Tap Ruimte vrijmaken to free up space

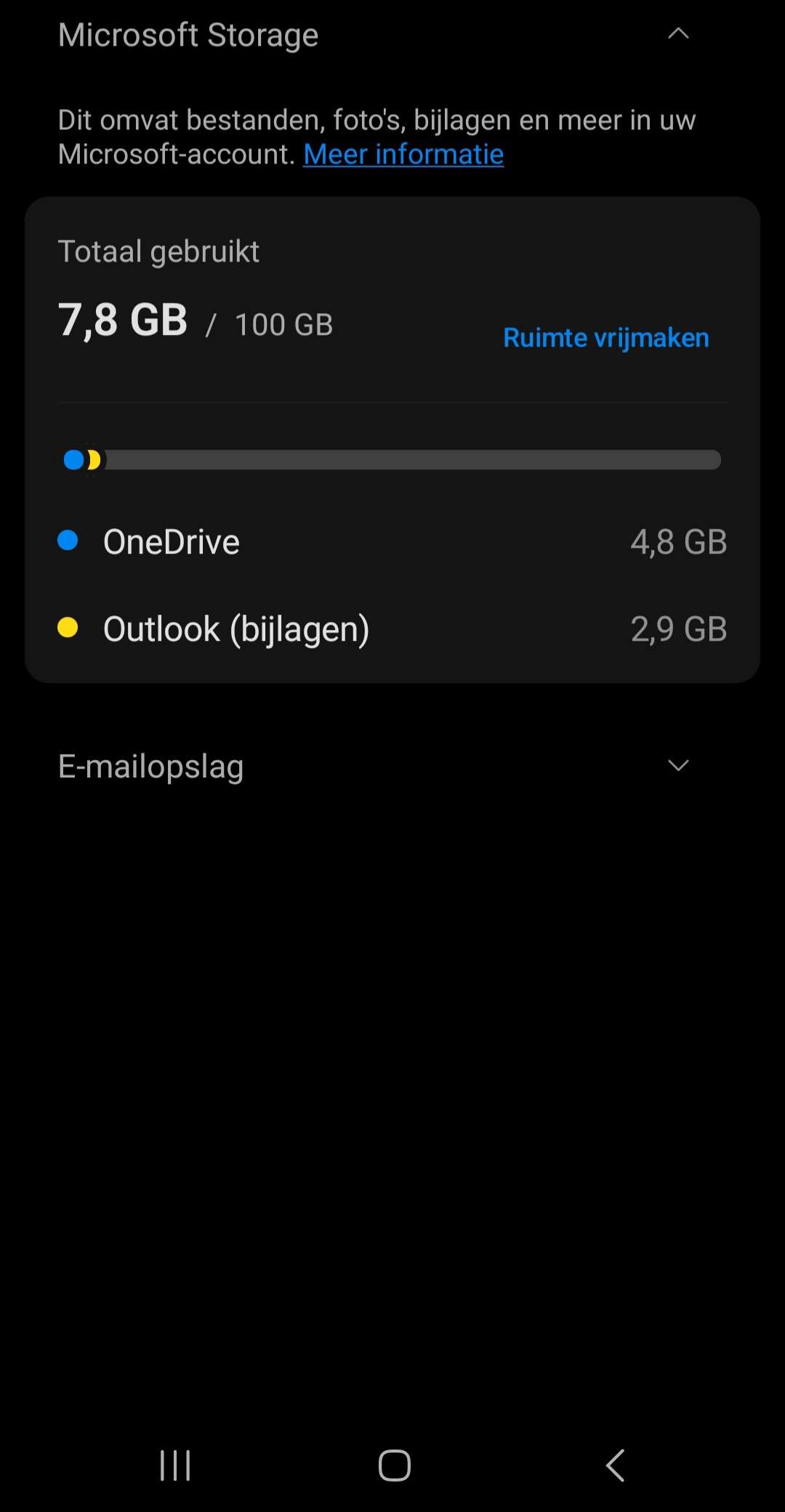[x=606, y=338]
